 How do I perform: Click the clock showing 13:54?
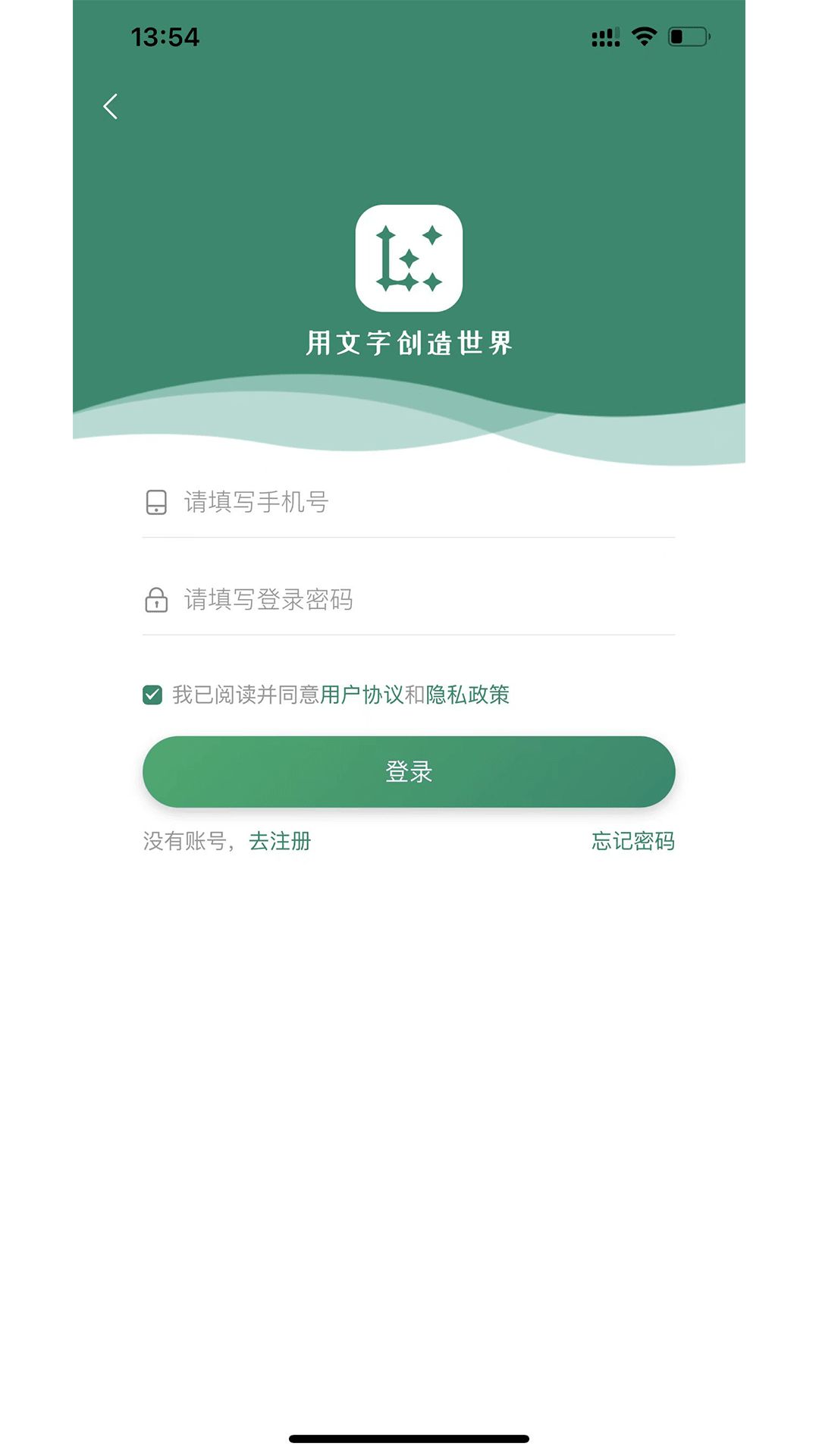[165, 36]
